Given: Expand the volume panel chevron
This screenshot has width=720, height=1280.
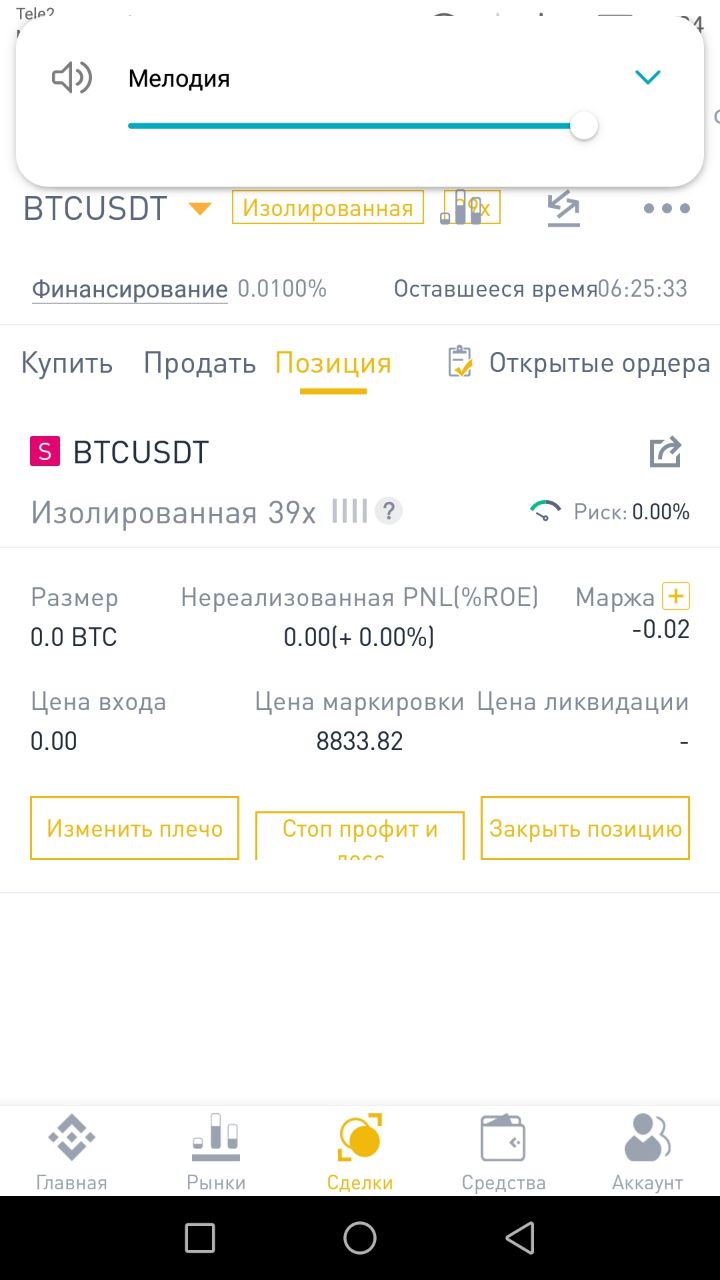Looking at the screenshot, I should coord(648,77).
